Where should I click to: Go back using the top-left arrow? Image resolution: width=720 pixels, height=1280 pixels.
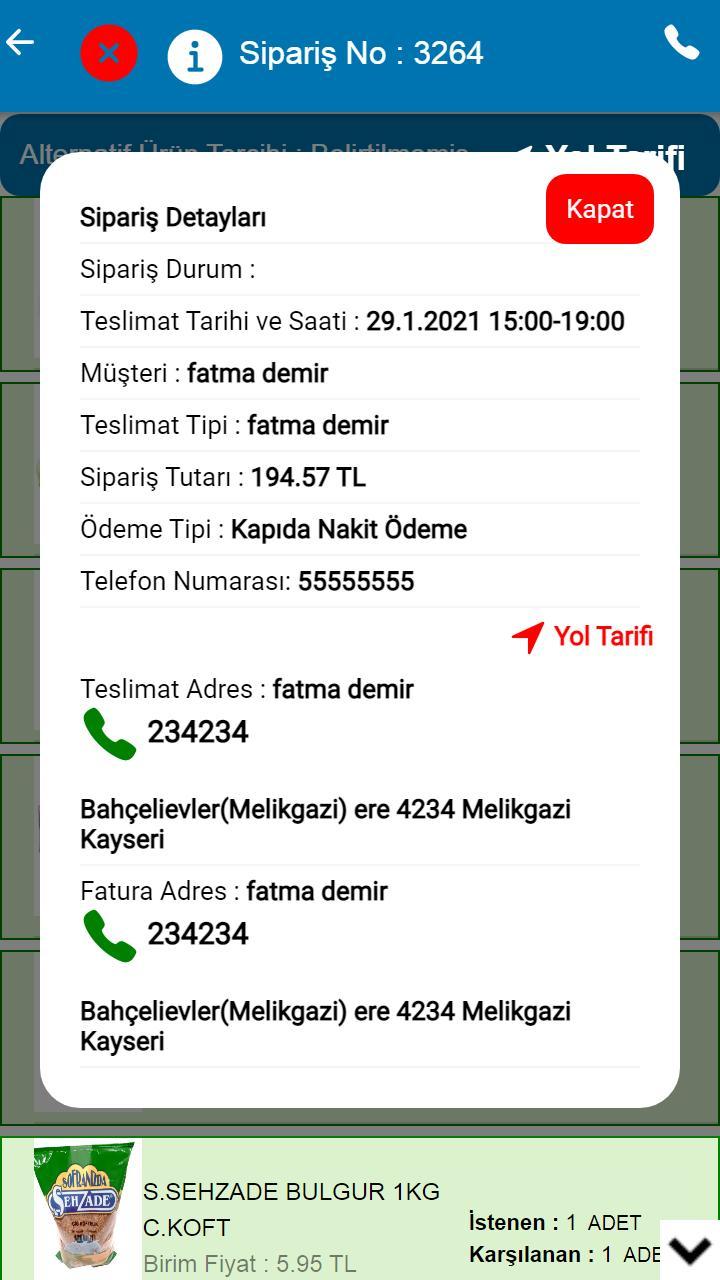[x=22, y=41]
